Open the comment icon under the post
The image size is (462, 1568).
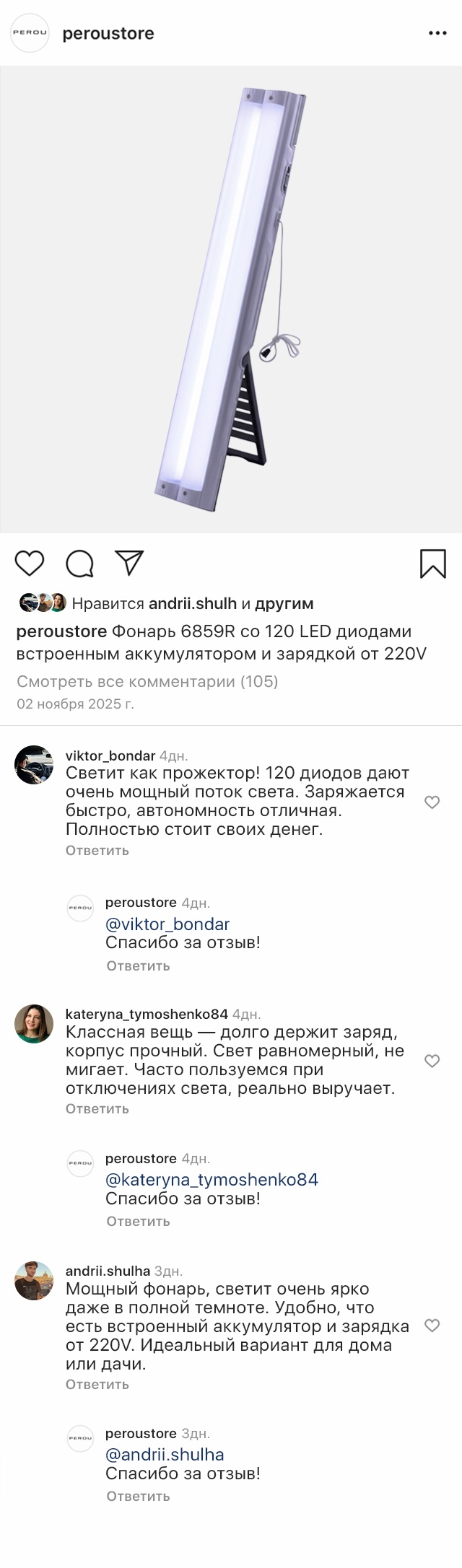(79, 564)
